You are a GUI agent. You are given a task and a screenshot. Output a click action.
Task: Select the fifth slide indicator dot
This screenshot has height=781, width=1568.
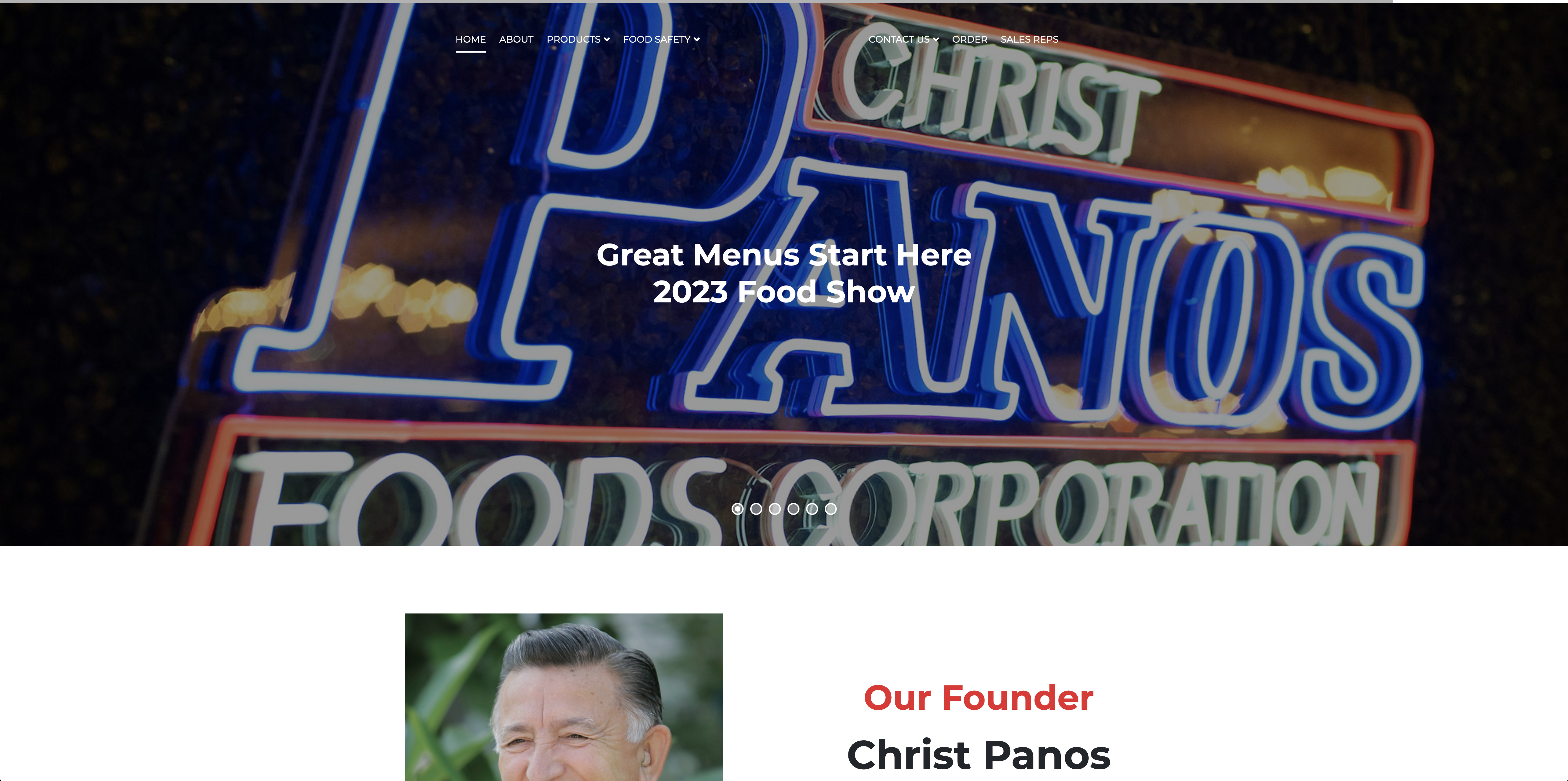coord(812,509)
